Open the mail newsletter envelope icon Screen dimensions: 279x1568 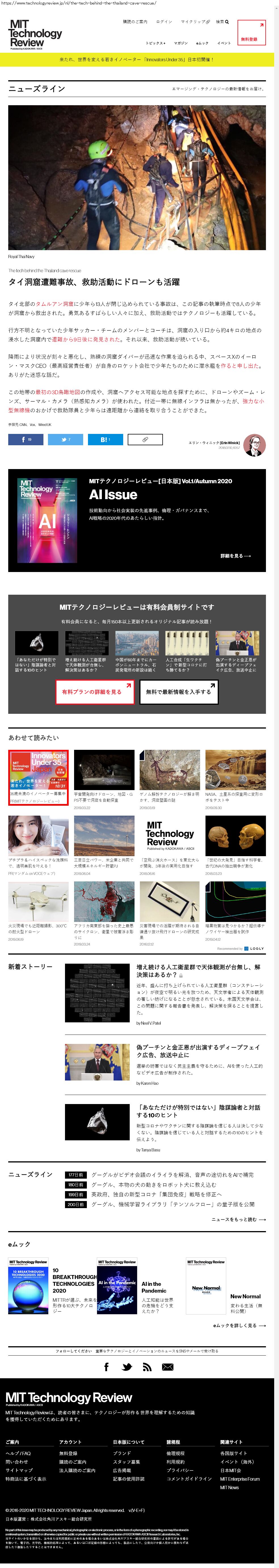167,1367
